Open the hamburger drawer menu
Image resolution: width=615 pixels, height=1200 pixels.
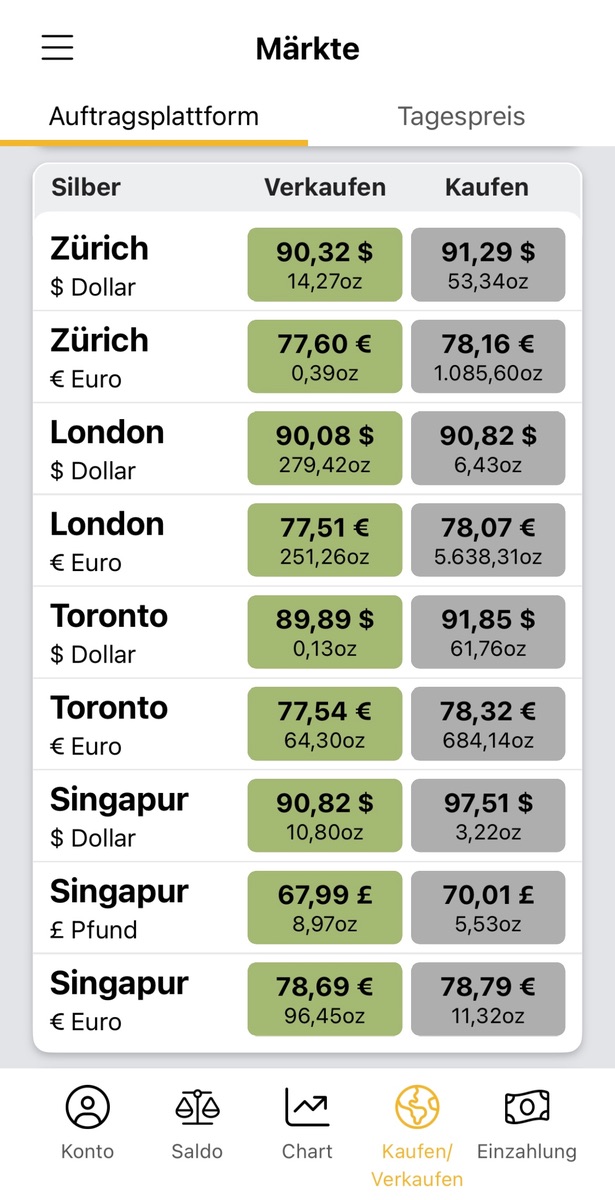pos(57,48)
